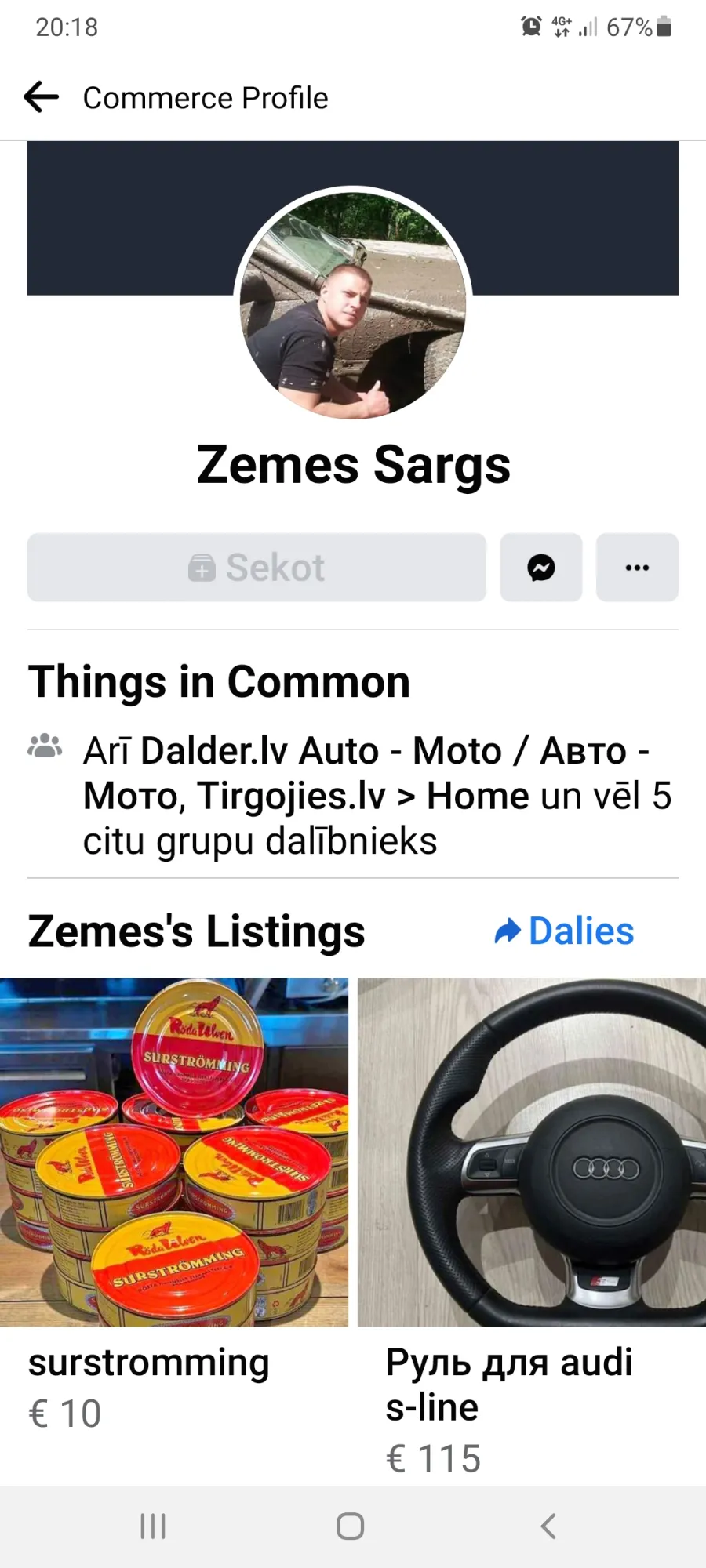Message Zemes Sargs via Messenger icon
Screen dimensions: 706x1568
coord(541,568)
